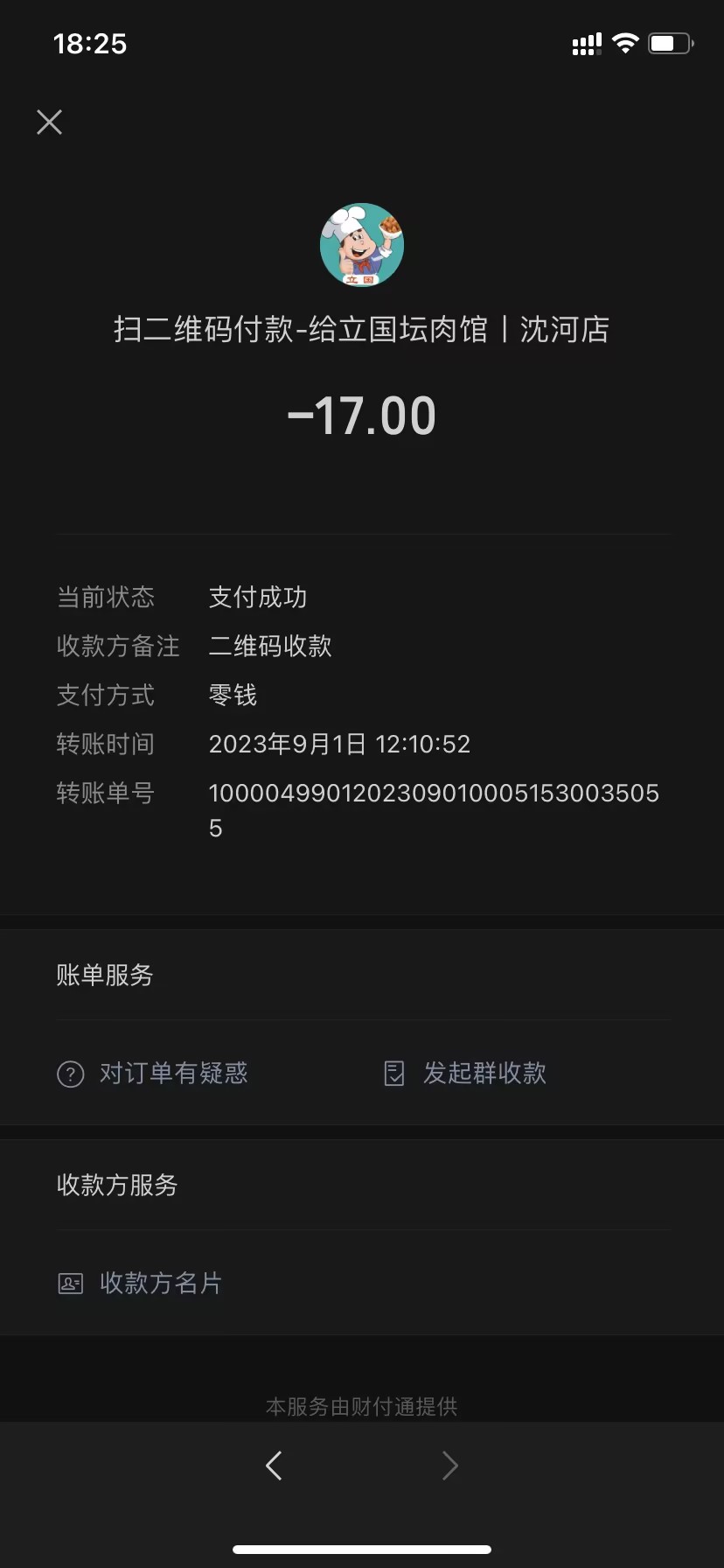Open 对订单有疑惑 help option
This screenshot has width=724, height=1568.
153,1073
